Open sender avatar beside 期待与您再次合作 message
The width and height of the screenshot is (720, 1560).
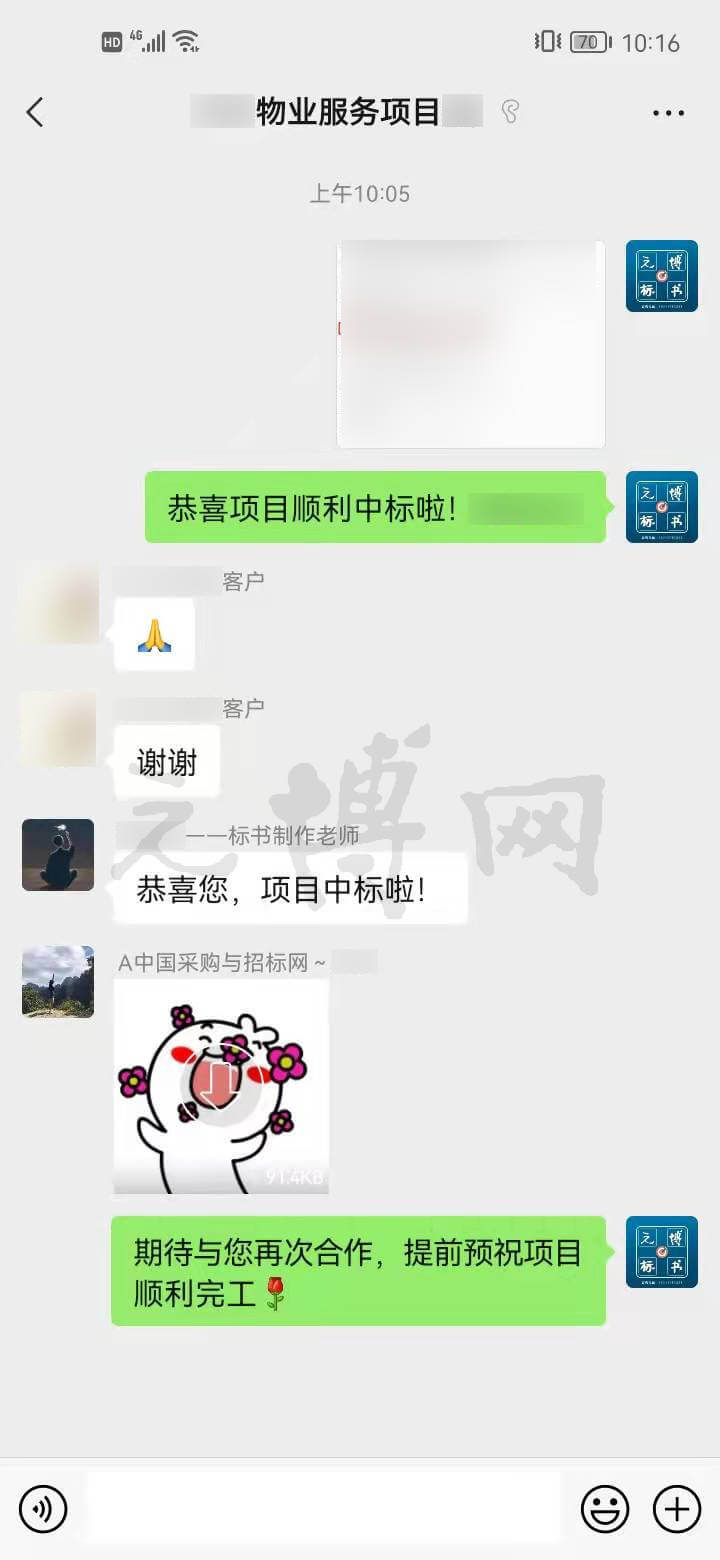pos(662,1252)
